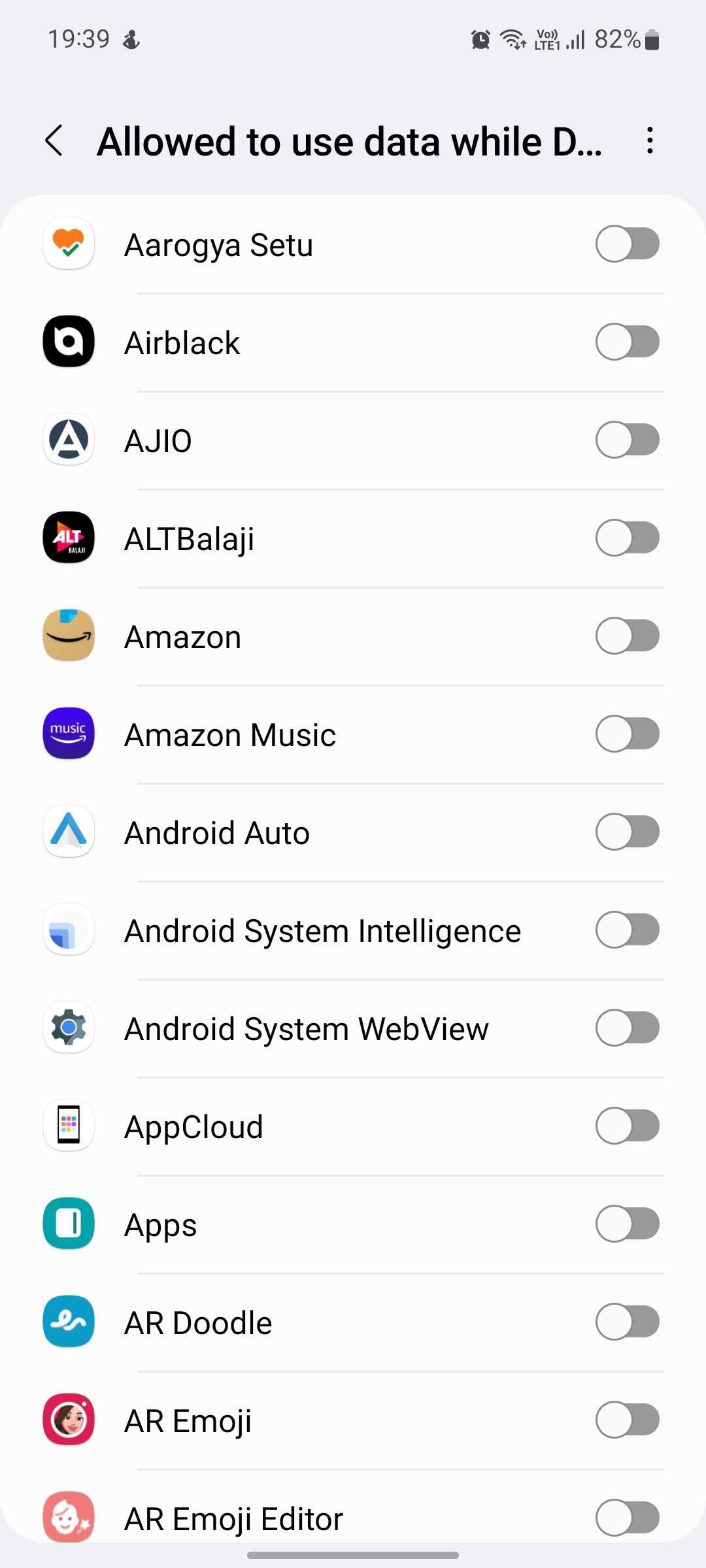
Task: Toggle on Amazon's data saver exception
Action: point(627,636)
